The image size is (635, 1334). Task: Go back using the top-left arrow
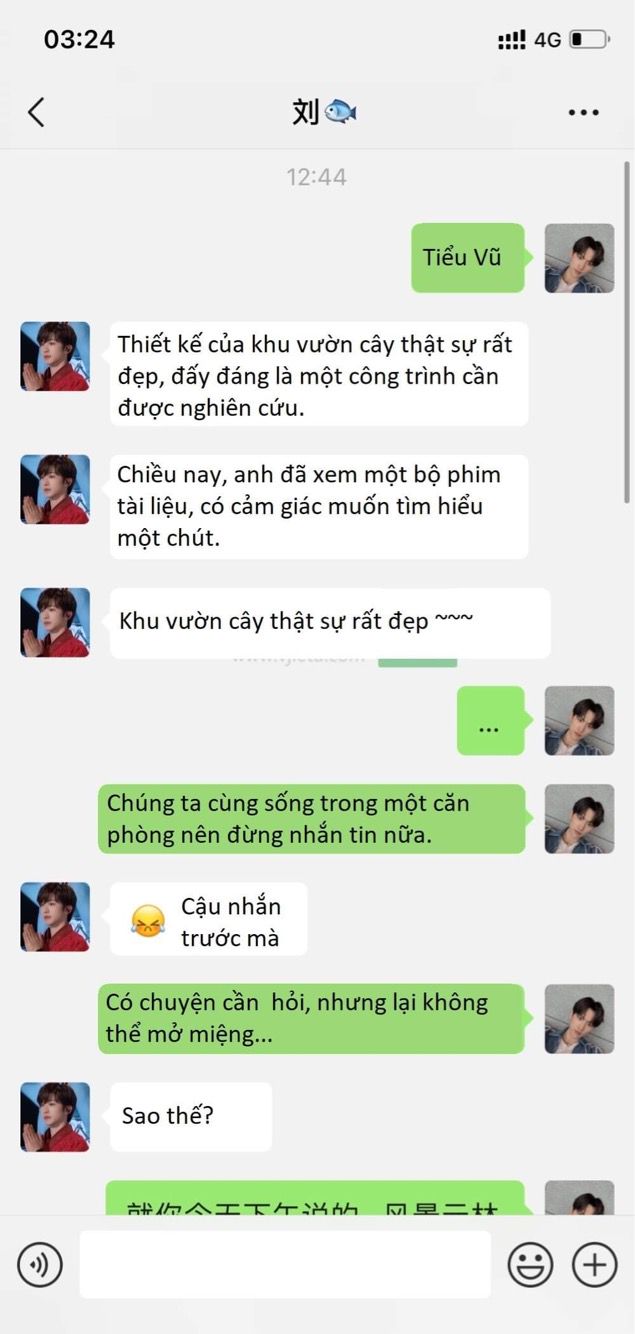point(36,112)
